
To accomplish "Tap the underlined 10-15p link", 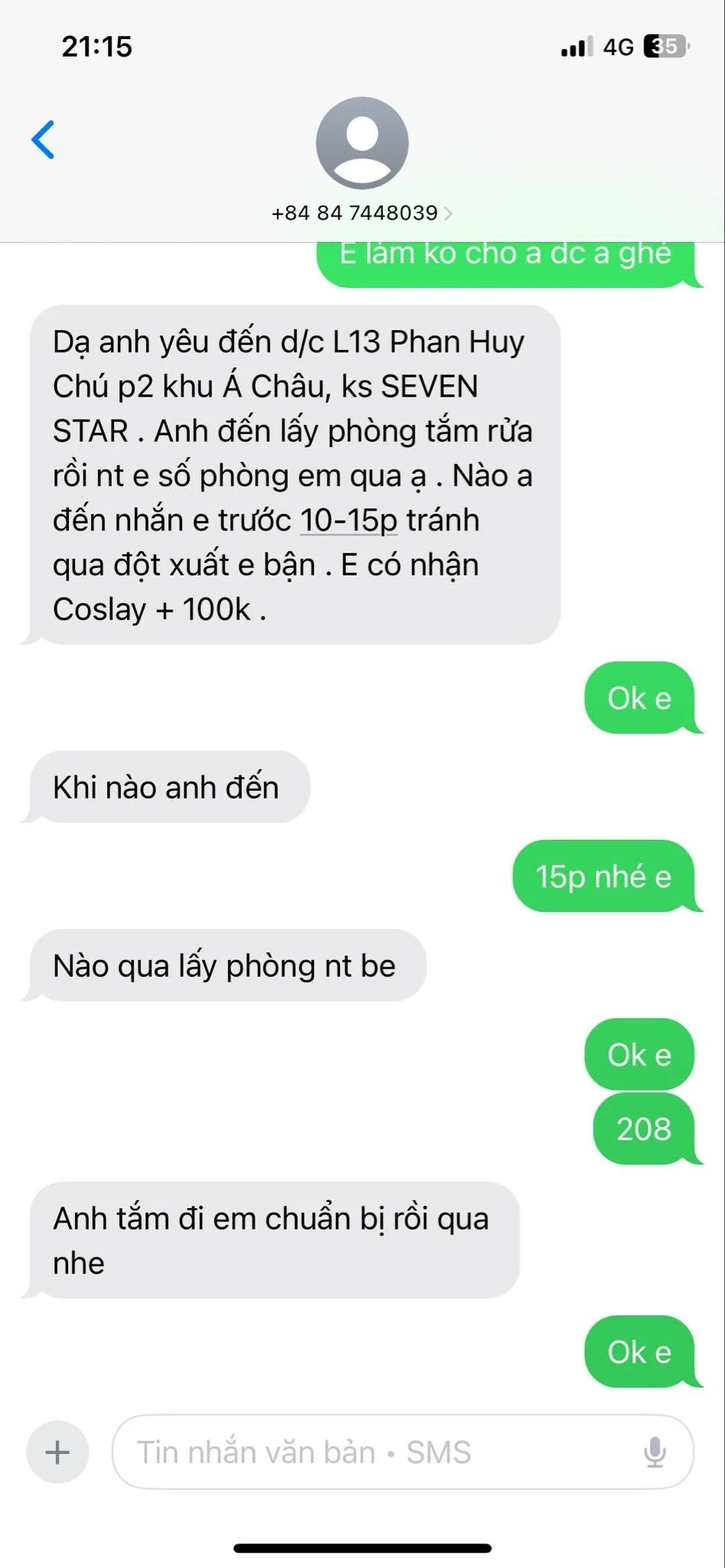I will point(348,521).
